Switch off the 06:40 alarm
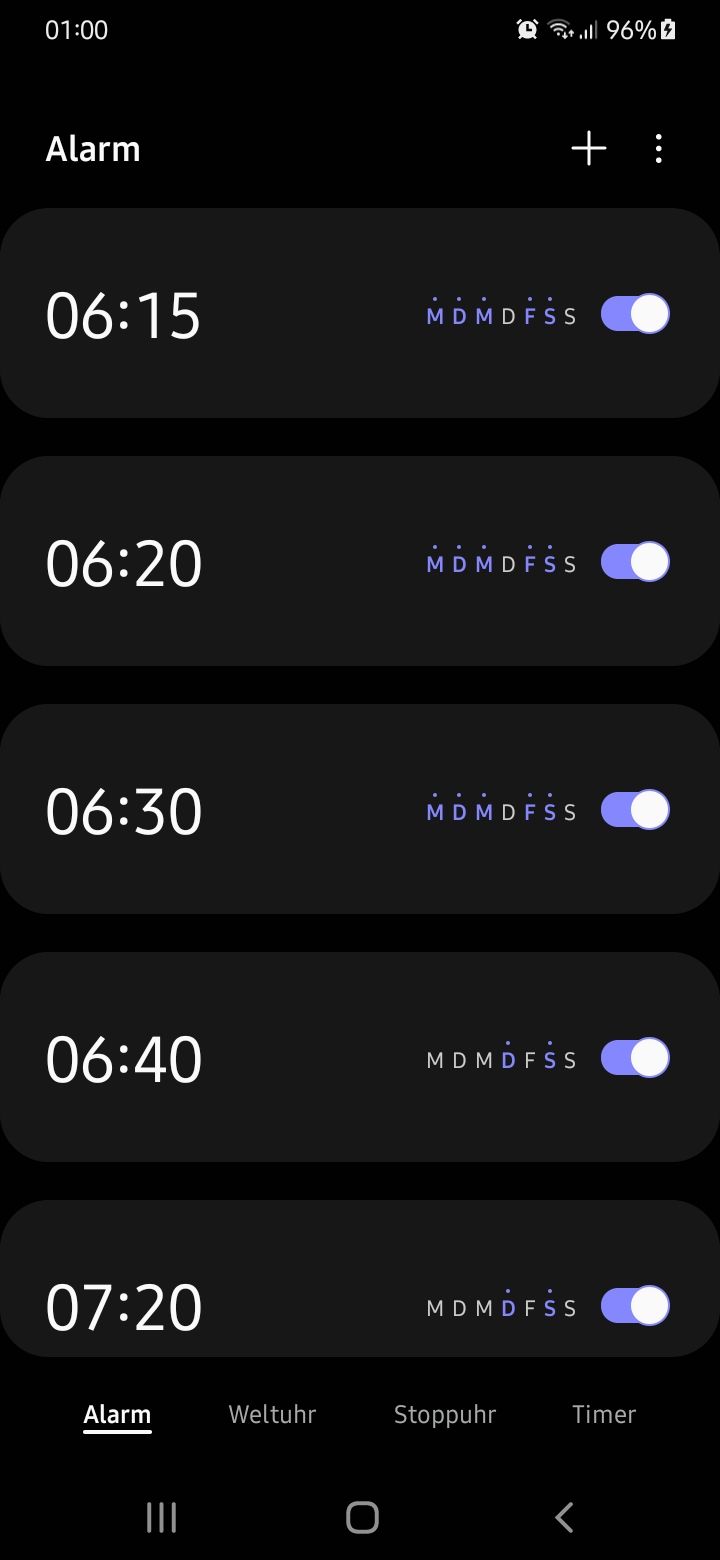The image size is (720, 1560). point(635,1058)
